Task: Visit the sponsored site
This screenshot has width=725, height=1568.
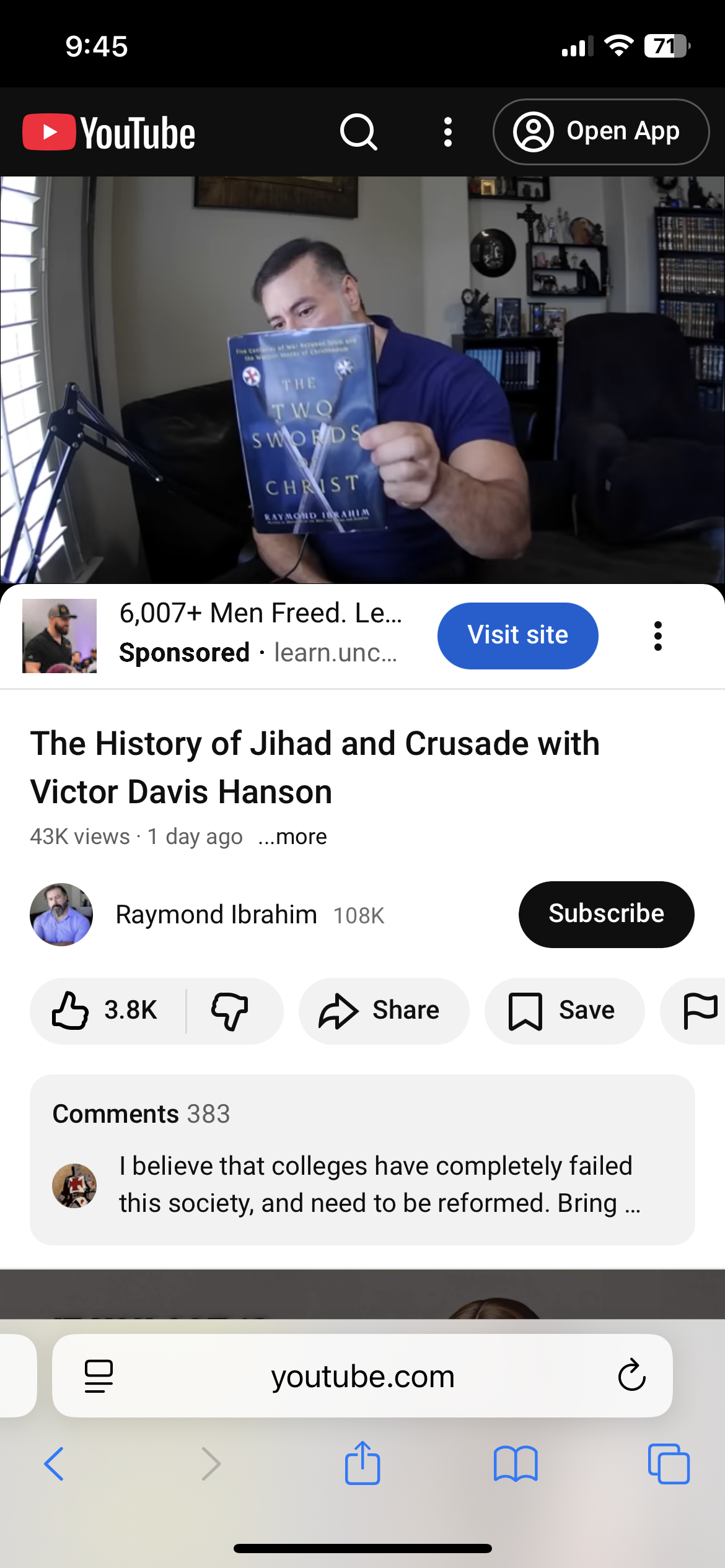Action: tap(517, 635)
